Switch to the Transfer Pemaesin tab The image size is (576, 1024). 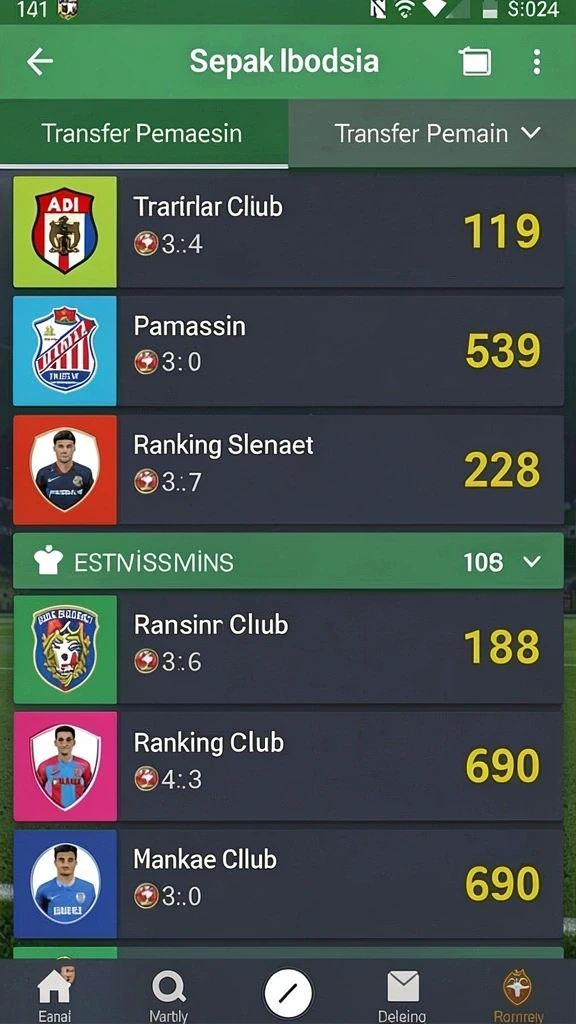pyautogui.click(x=144, y=133)
